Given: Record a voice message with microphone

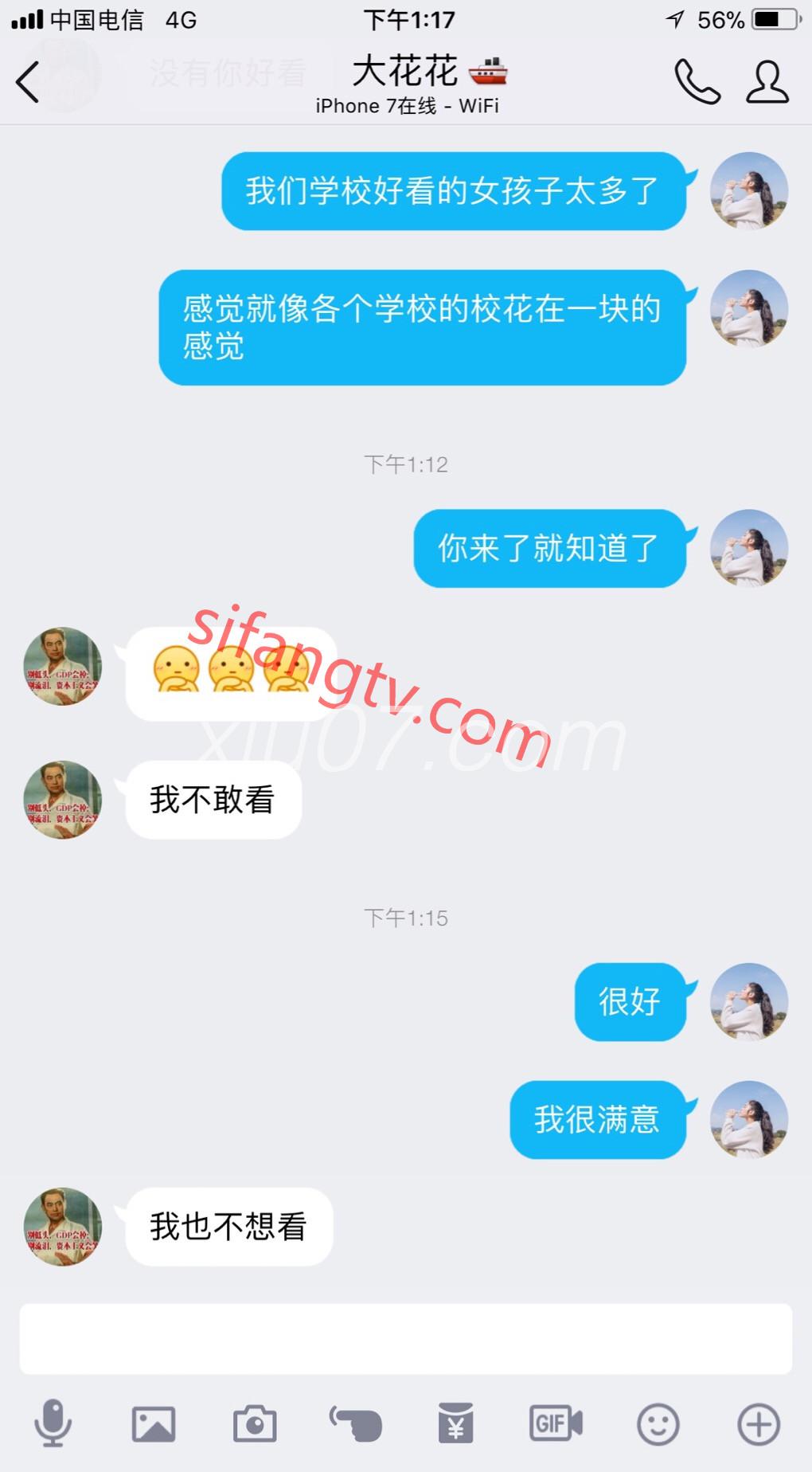Looking at the screenshot, I should [53, 1423].
